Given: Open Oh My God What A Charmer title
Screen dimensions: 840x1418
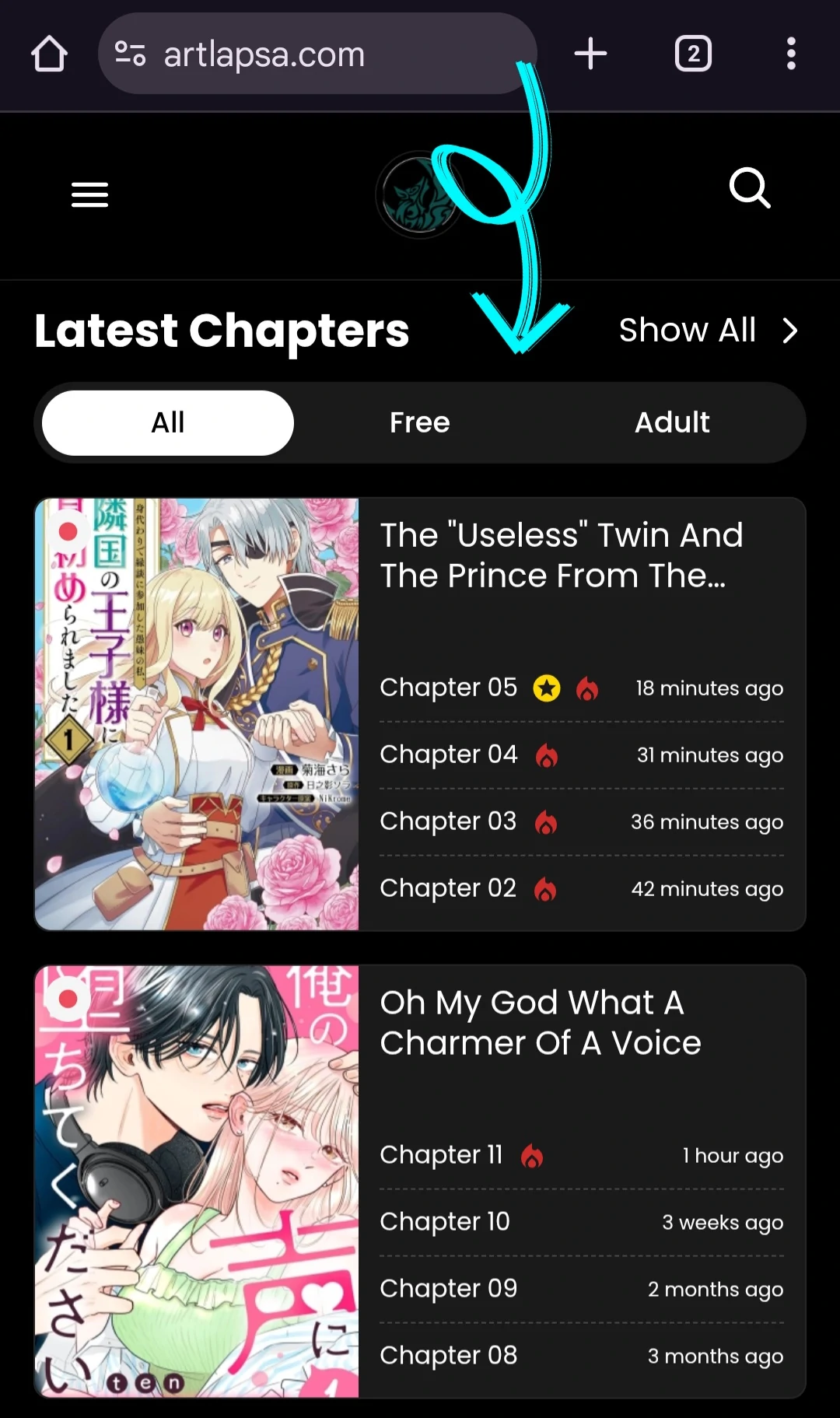Looking at the screenshot, I should click(x=540, y=1023).
